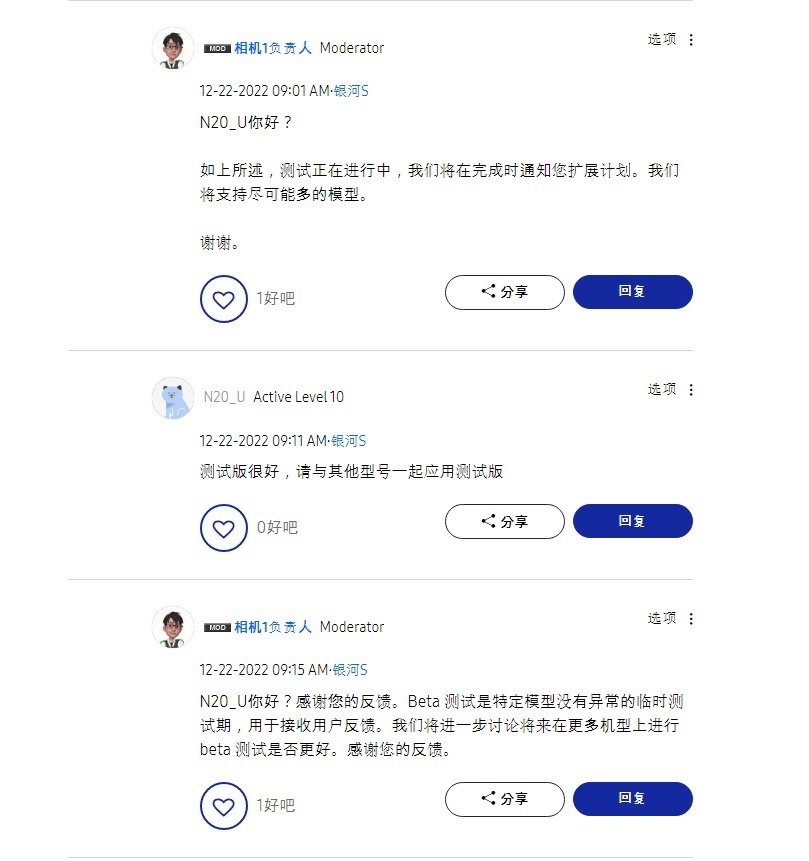809x861 pixels.
Task: Reply to the moderator's 09:01 AM post
Action: click(x=632, y=292)
